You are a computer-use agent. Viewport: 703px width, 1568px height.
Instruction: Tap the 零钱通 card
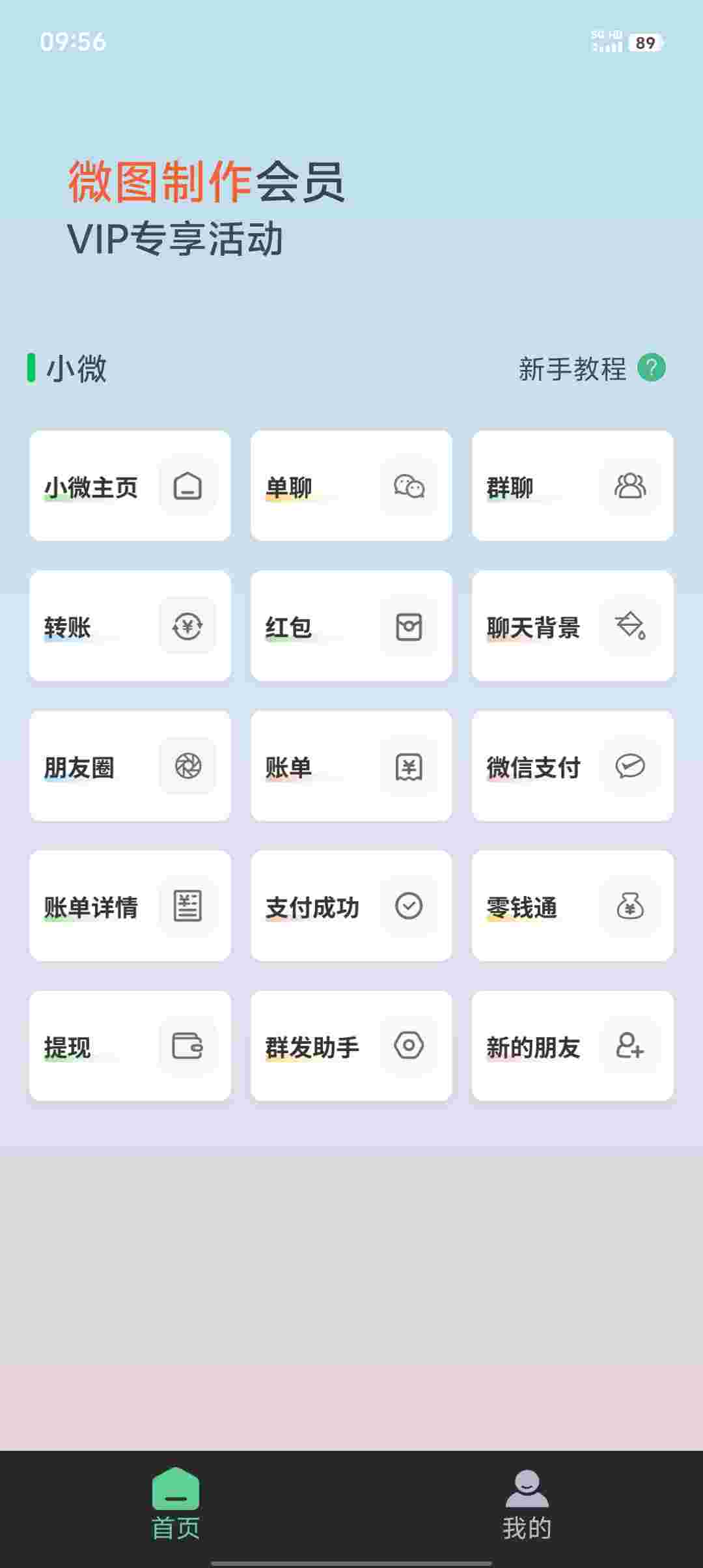573,906
